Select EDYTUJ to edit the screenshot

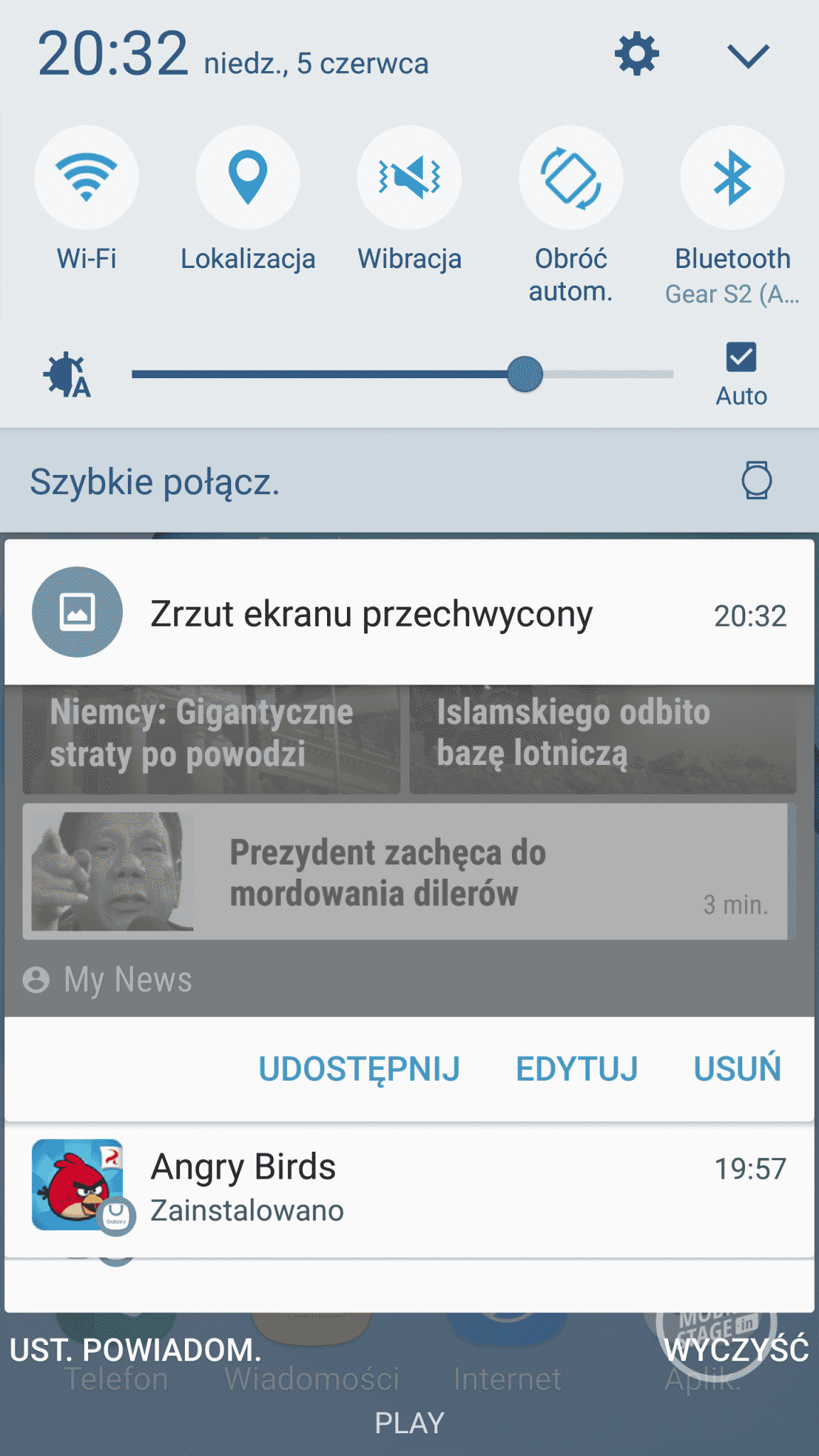[577, 1069]
